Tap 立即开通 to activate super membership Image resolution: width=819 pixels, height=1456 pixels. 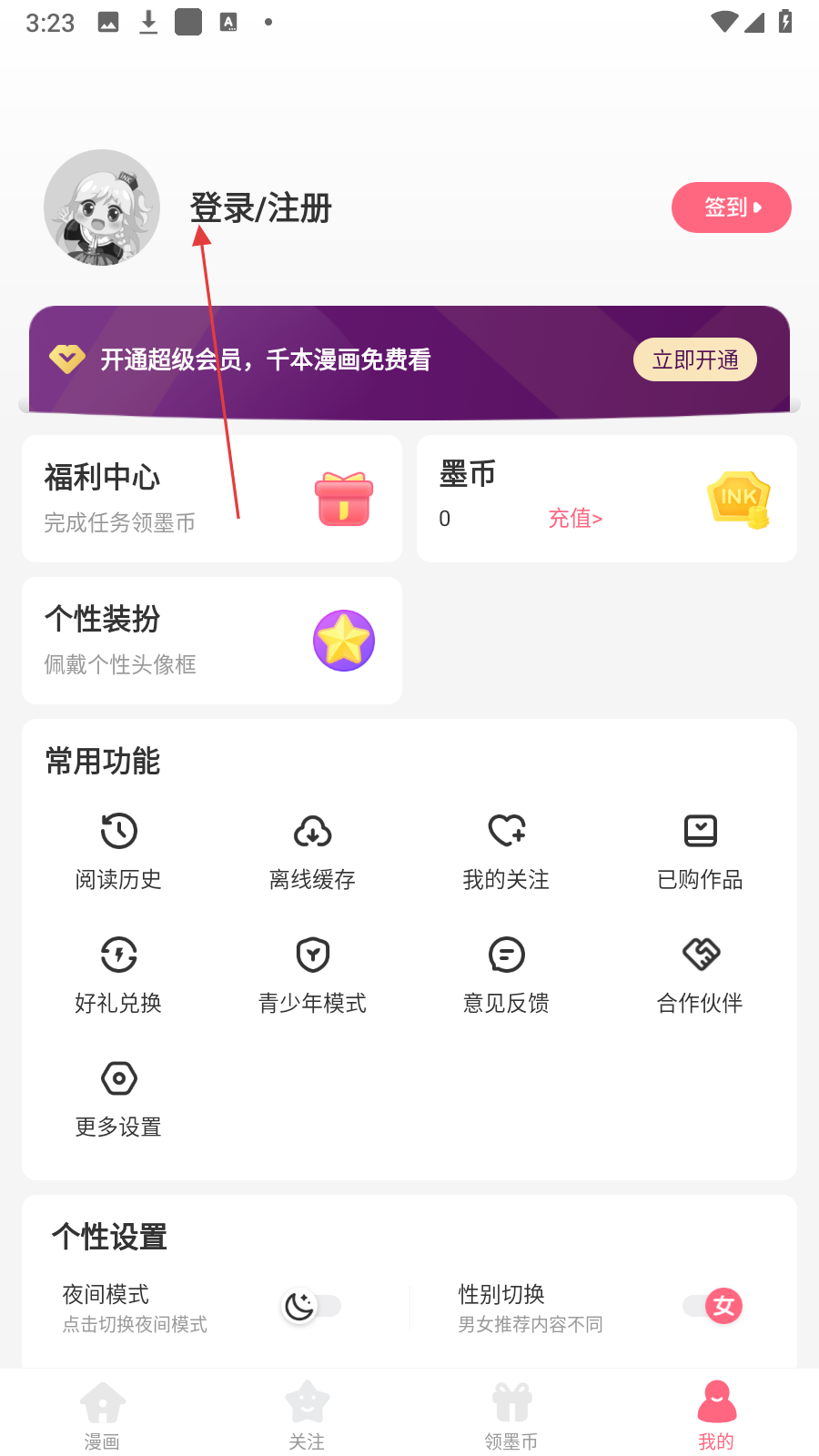(x=694, y=359)
